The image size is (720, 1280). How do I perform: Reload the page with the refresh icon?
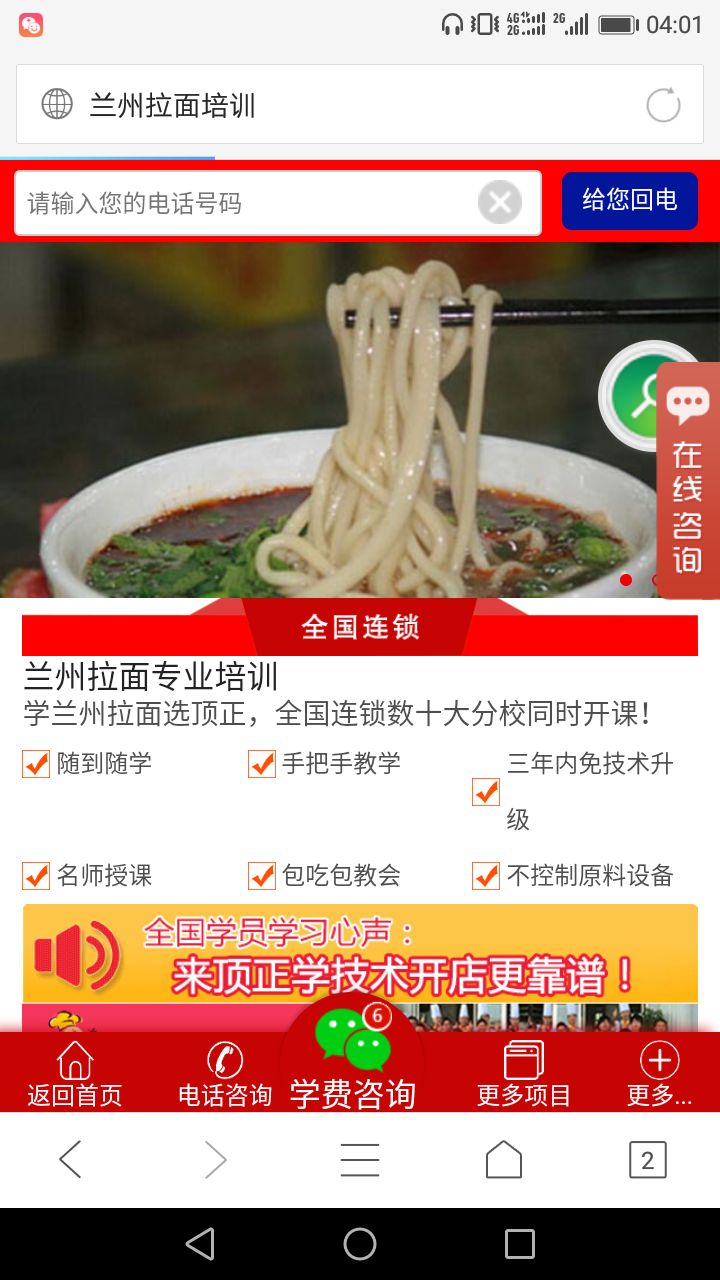[663, 105]
